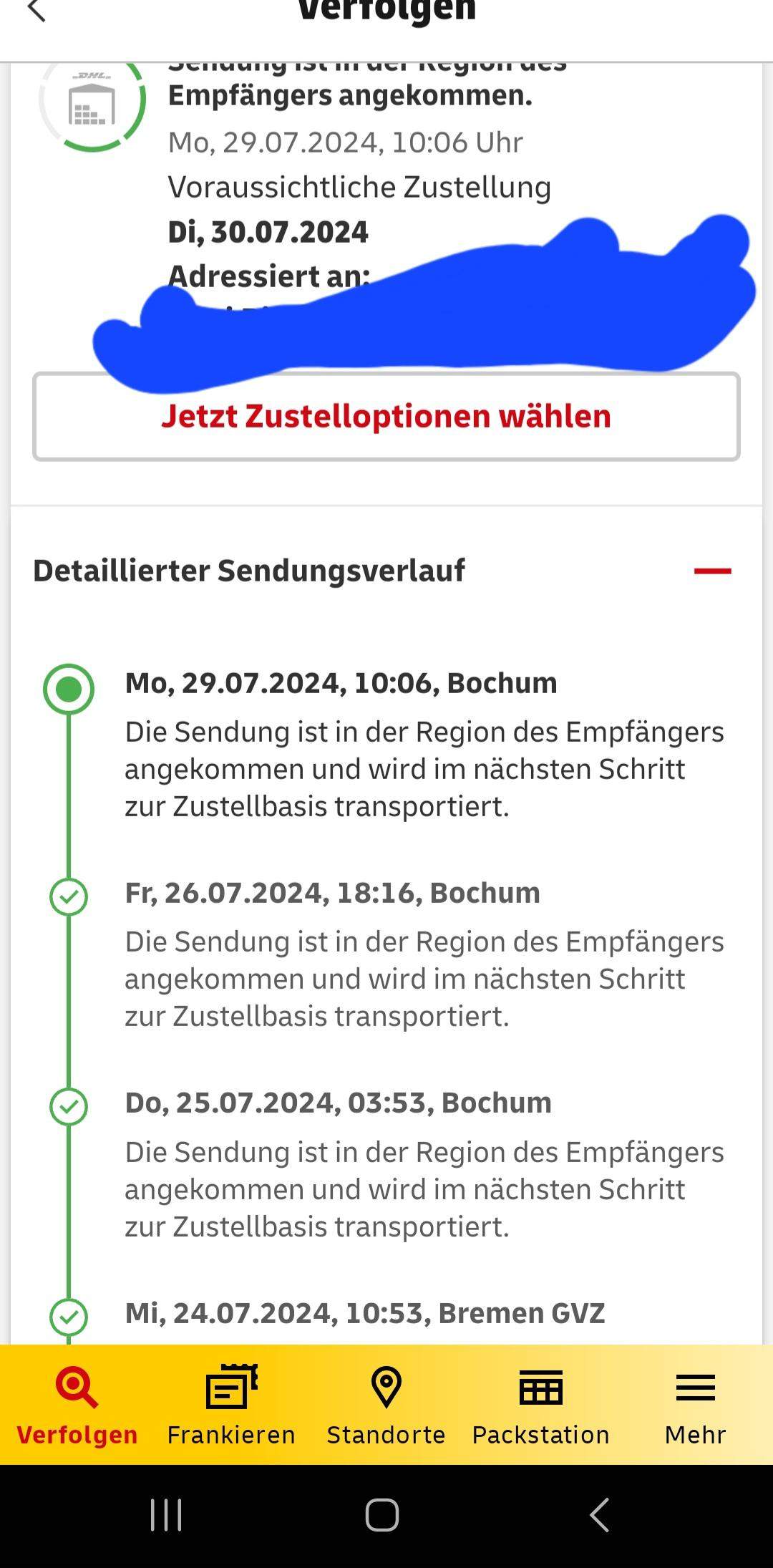
Task: Tap the green filled status circle for 29.07.2024
Action: click(69, 689)
